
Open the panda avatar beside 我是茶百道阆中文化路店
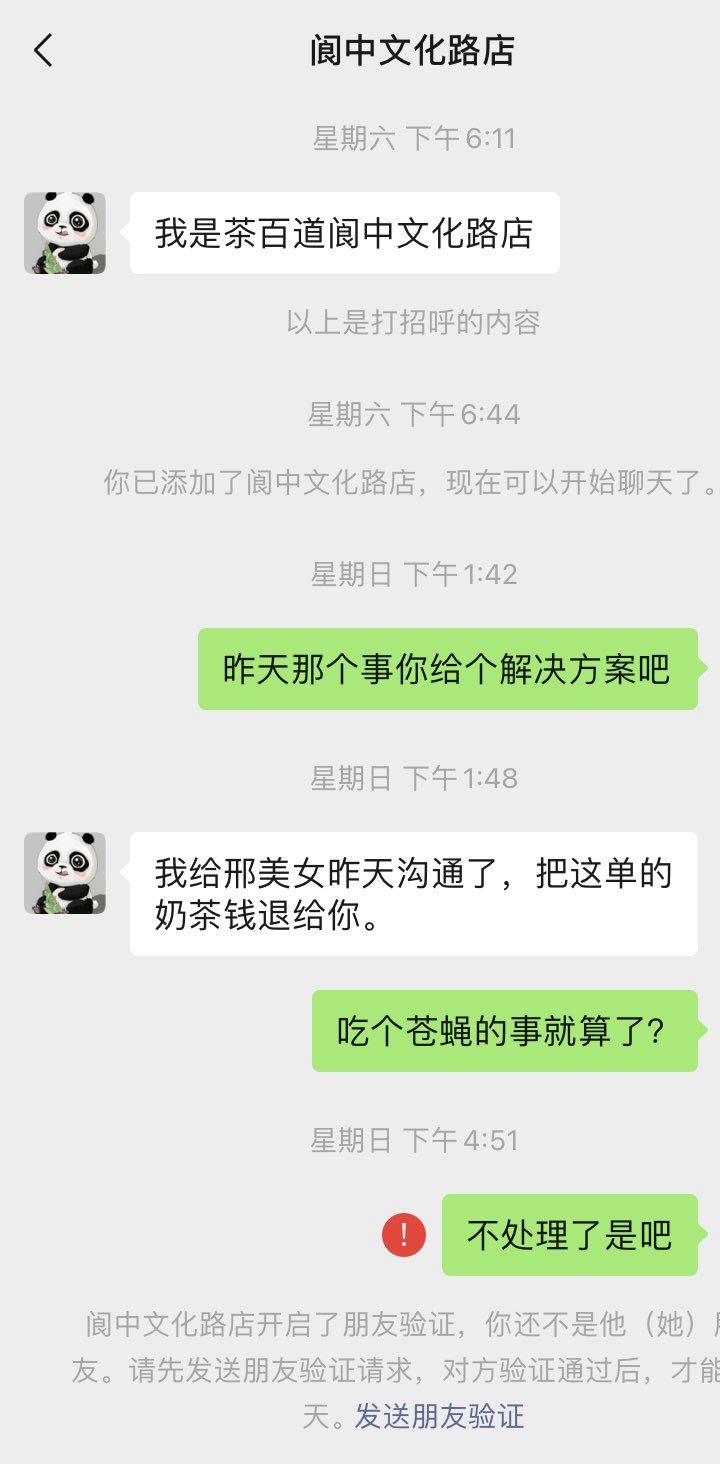[x=65, y=233]
